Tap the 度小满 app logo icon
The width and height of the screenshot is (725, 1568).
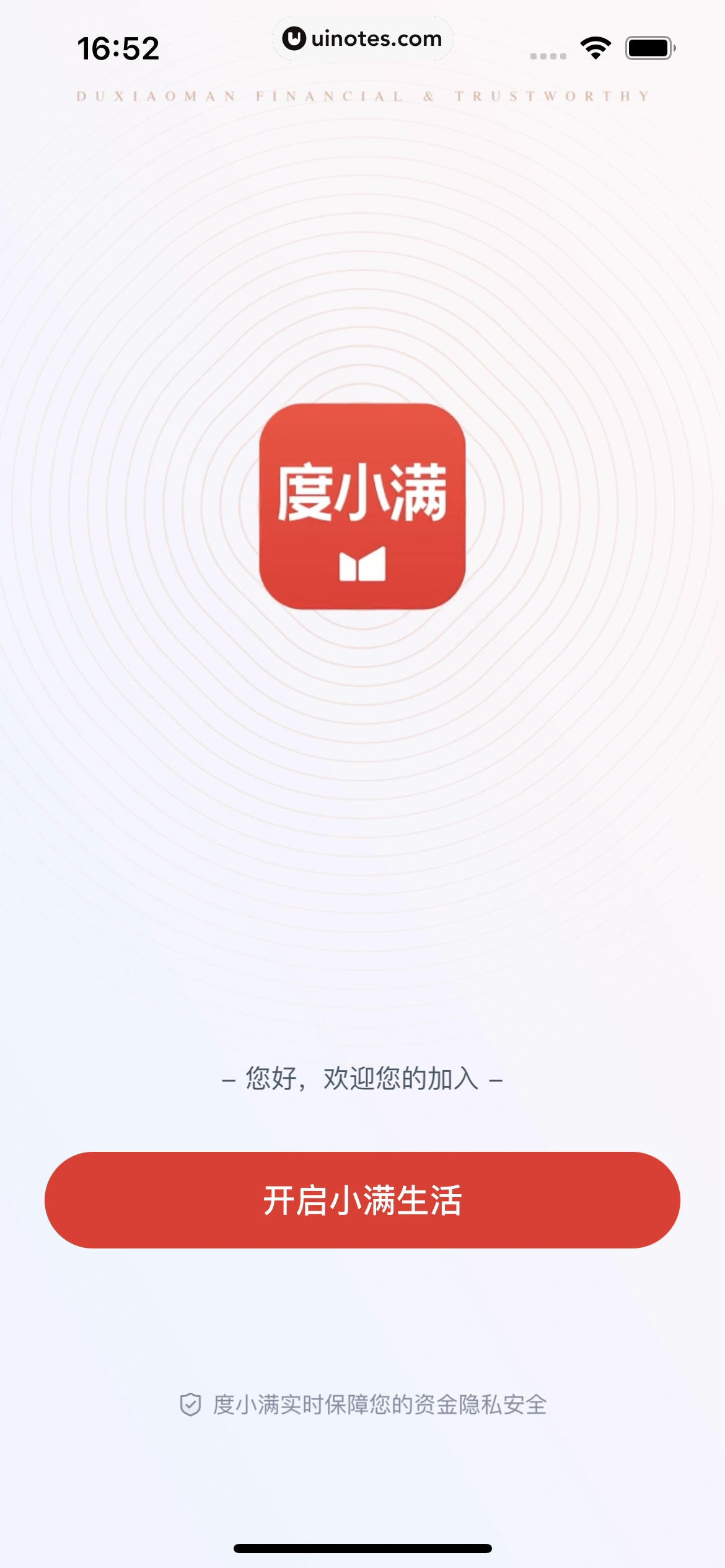pyautogui.click(x=362, y=508)
